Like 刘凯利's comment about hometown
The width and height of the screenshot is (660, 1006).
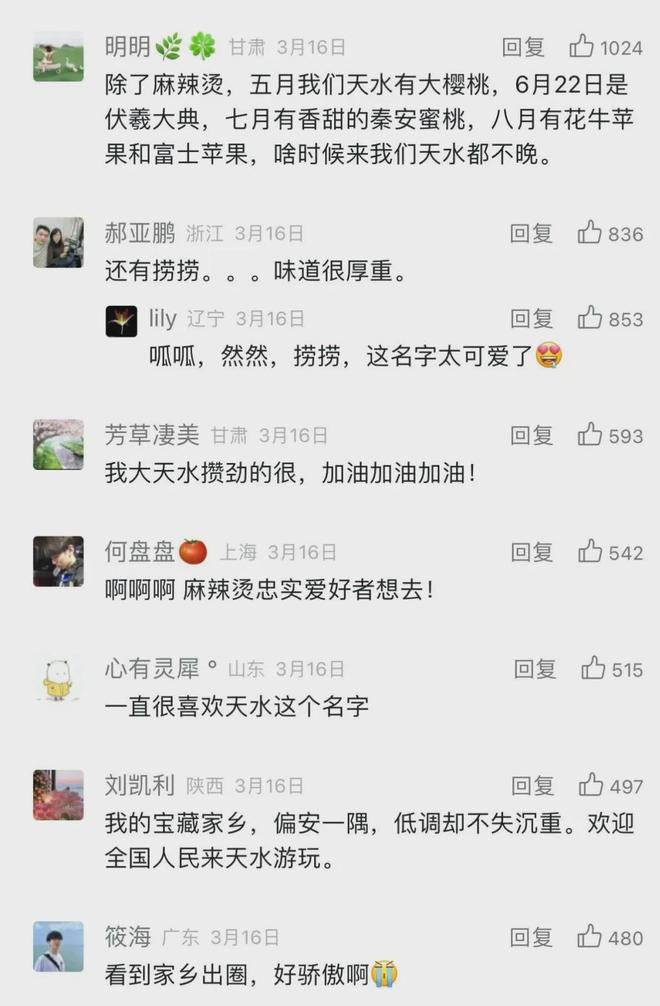point(590,785)
